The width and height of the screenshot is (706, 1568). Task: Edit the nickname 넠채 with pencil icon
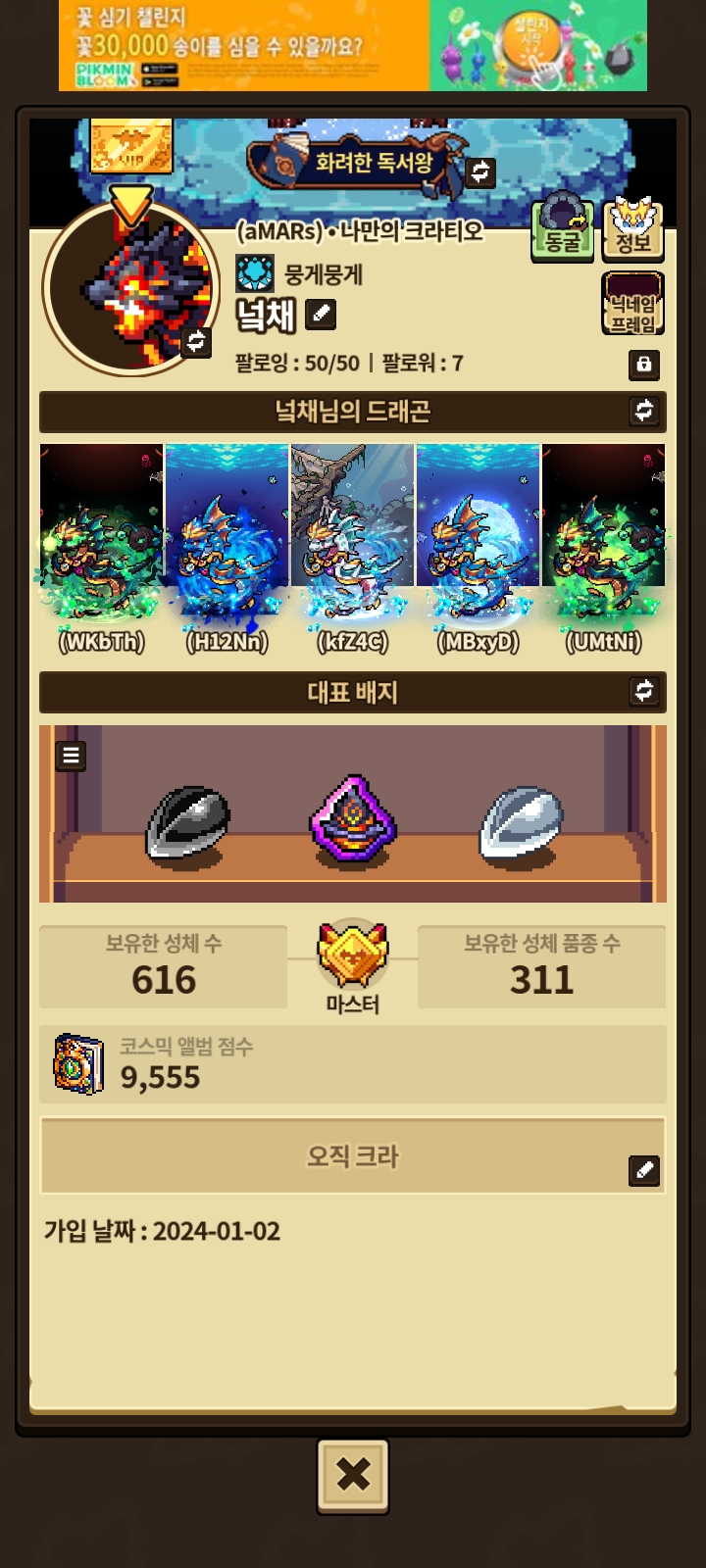321,315
